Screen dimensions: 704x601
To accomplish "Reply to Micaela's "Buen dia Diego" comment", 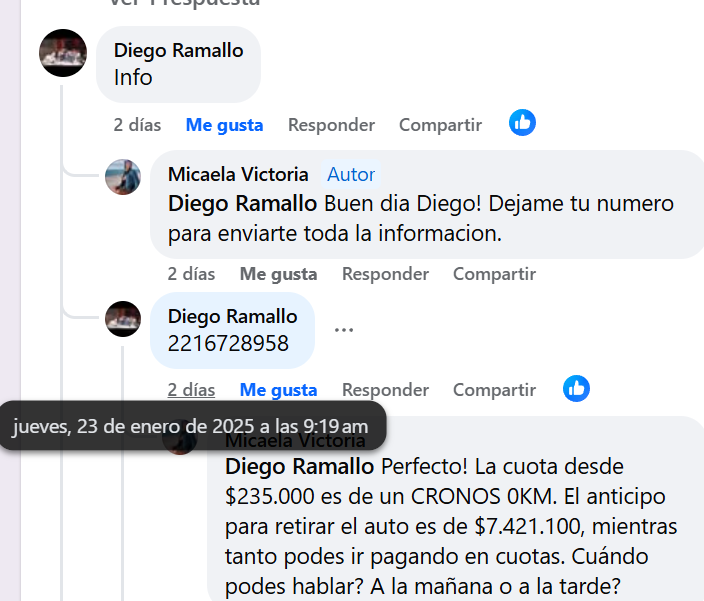I will (x=385, y=274).
